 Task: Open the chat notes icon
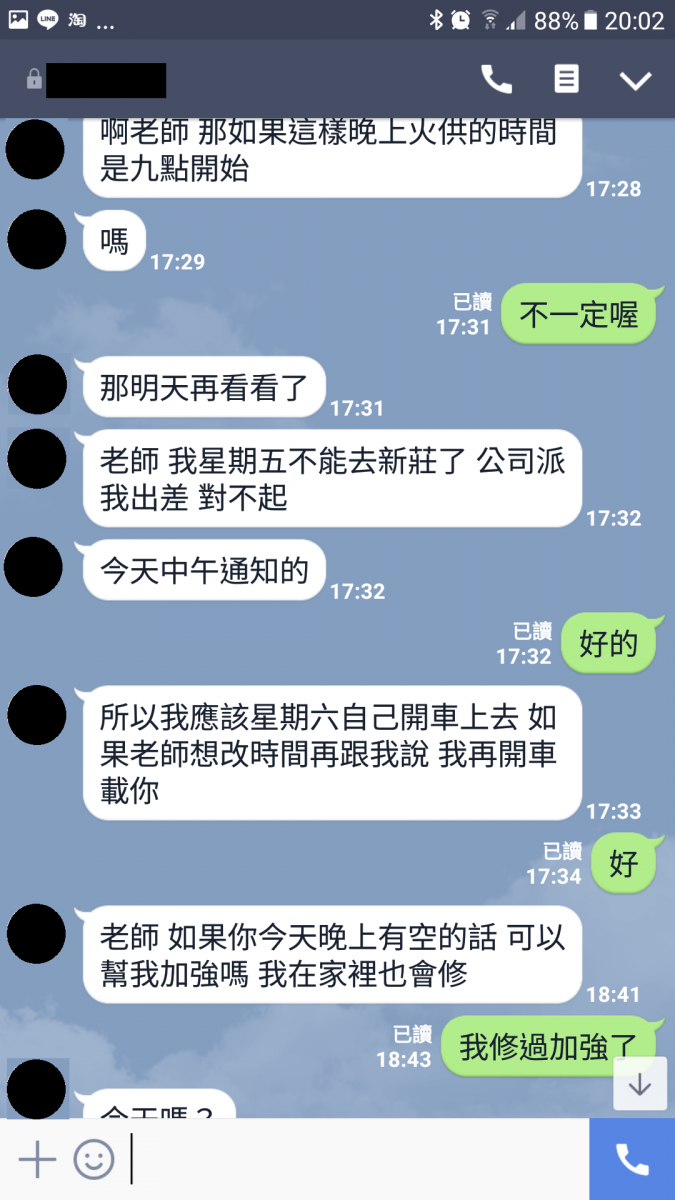click(x=567, y=80)
